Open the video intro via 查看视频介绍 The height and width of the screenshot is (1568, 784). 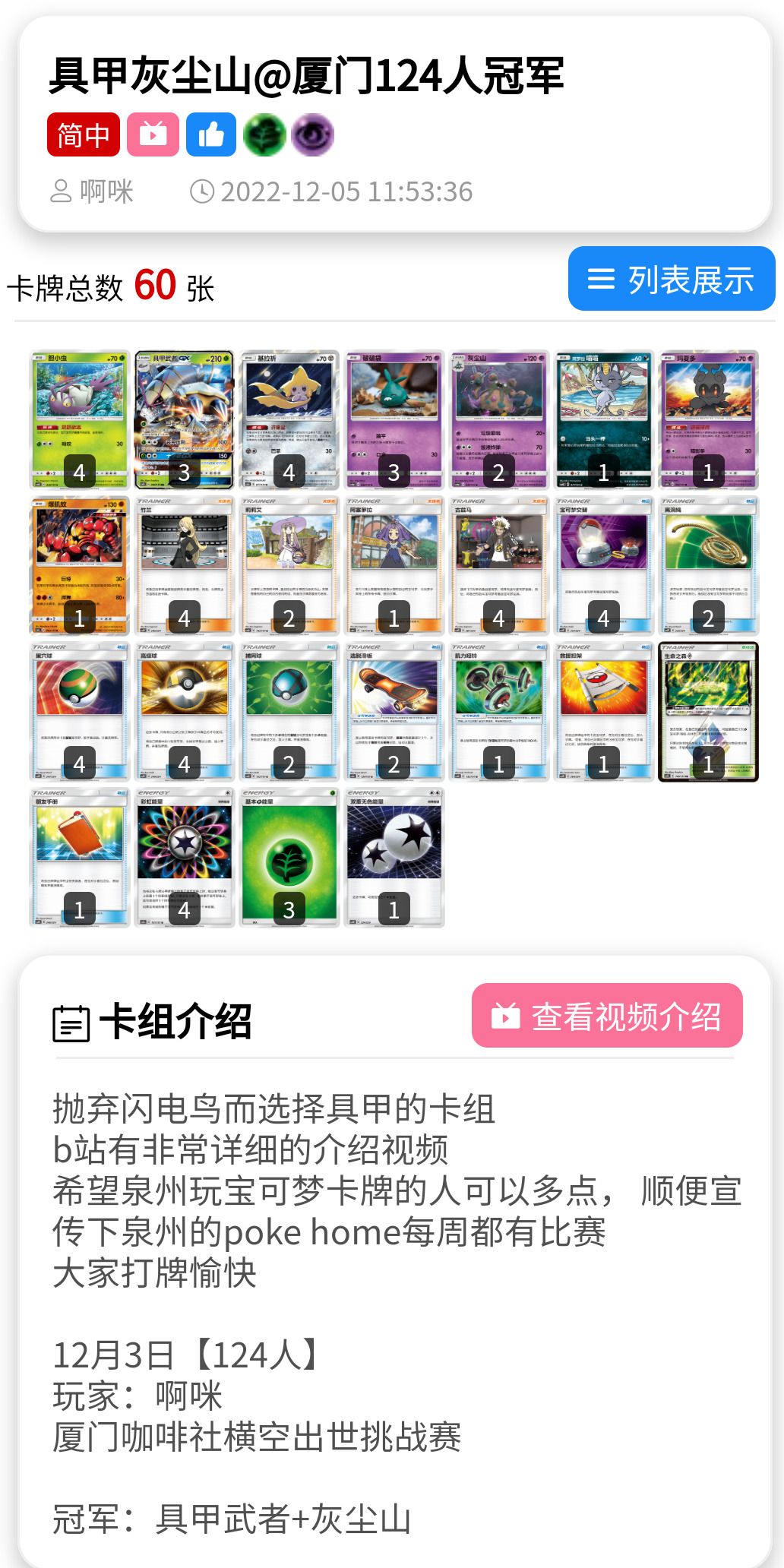pyautogui.click(x=607, y=1016)
